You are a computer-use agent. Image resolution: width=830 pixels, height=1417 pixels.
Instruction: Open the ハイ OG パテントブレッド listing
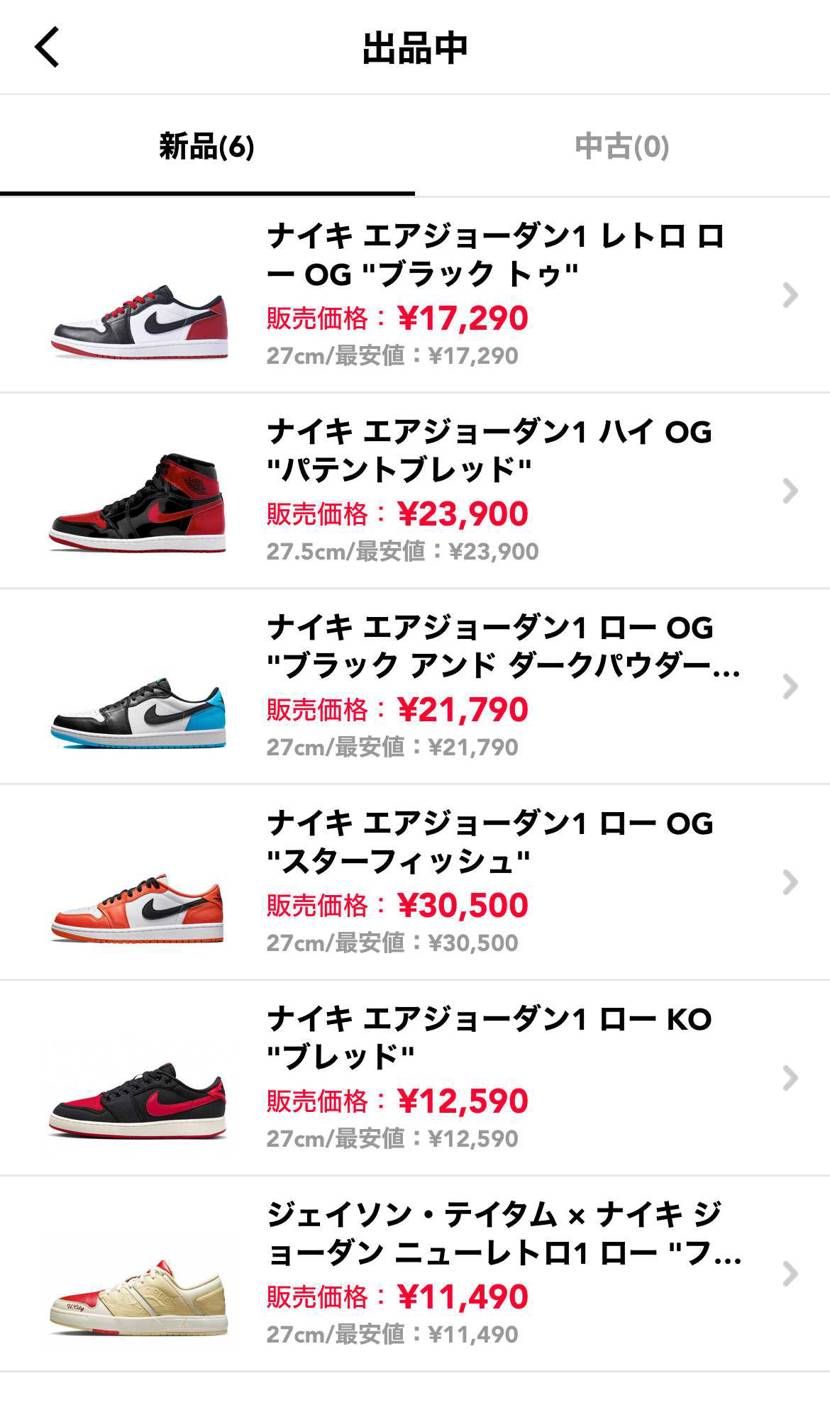pos(415,491)
